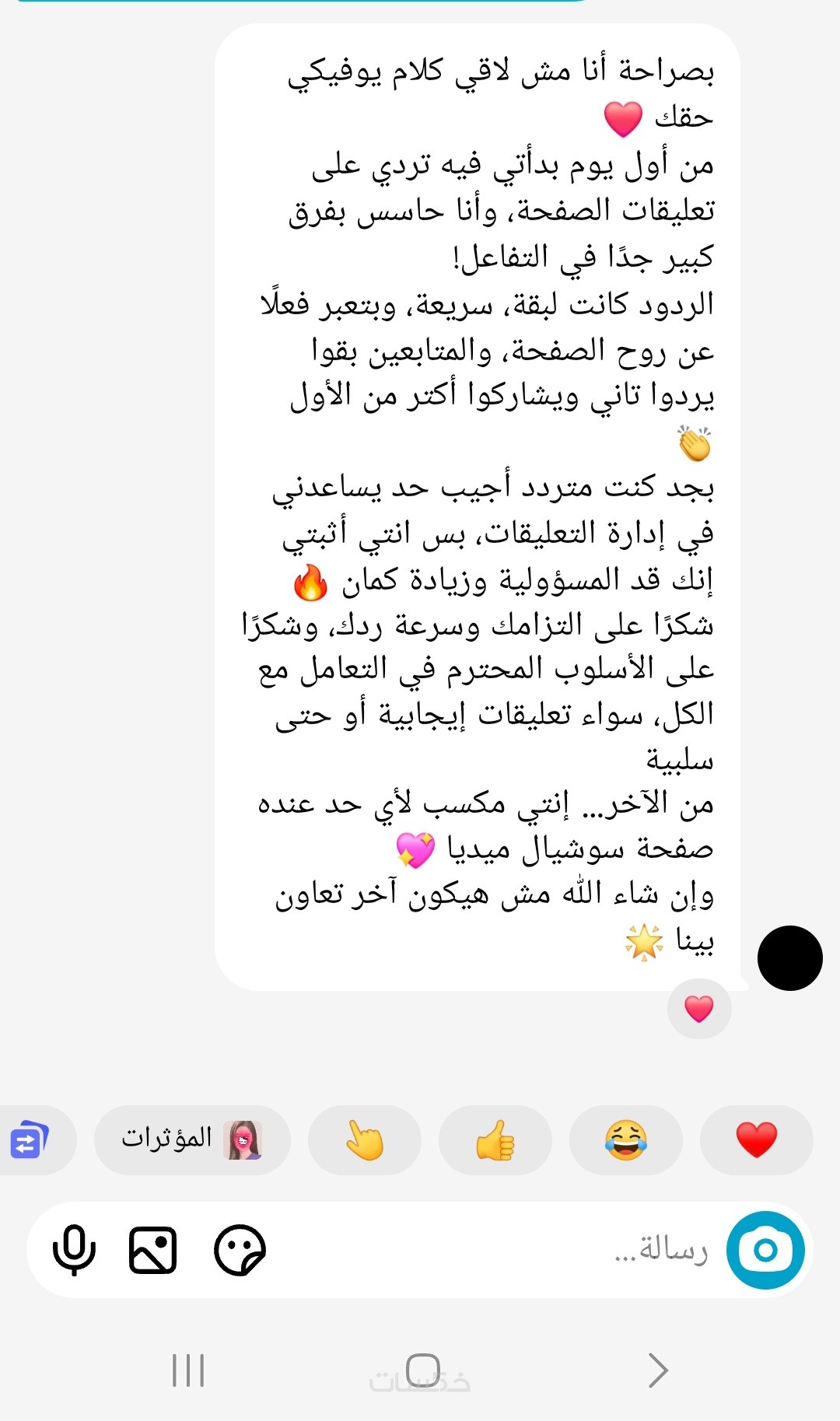Screen dimensions: 840x1421
Task: Open the sender's profile picture
Action: (789, 958)
